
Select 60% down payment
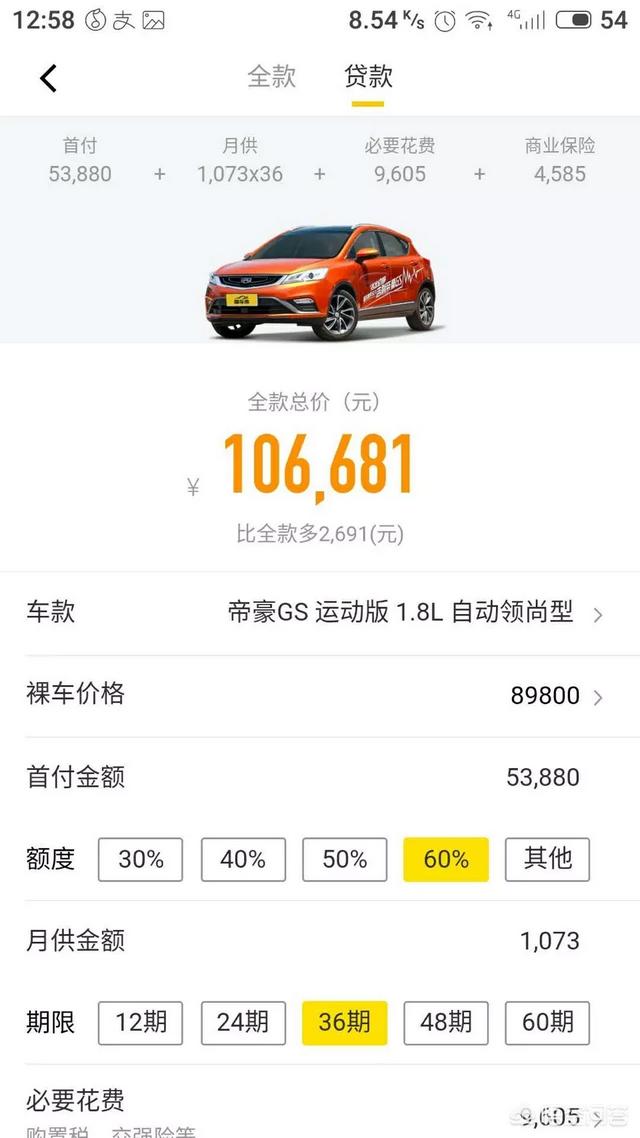coord(446,859)
